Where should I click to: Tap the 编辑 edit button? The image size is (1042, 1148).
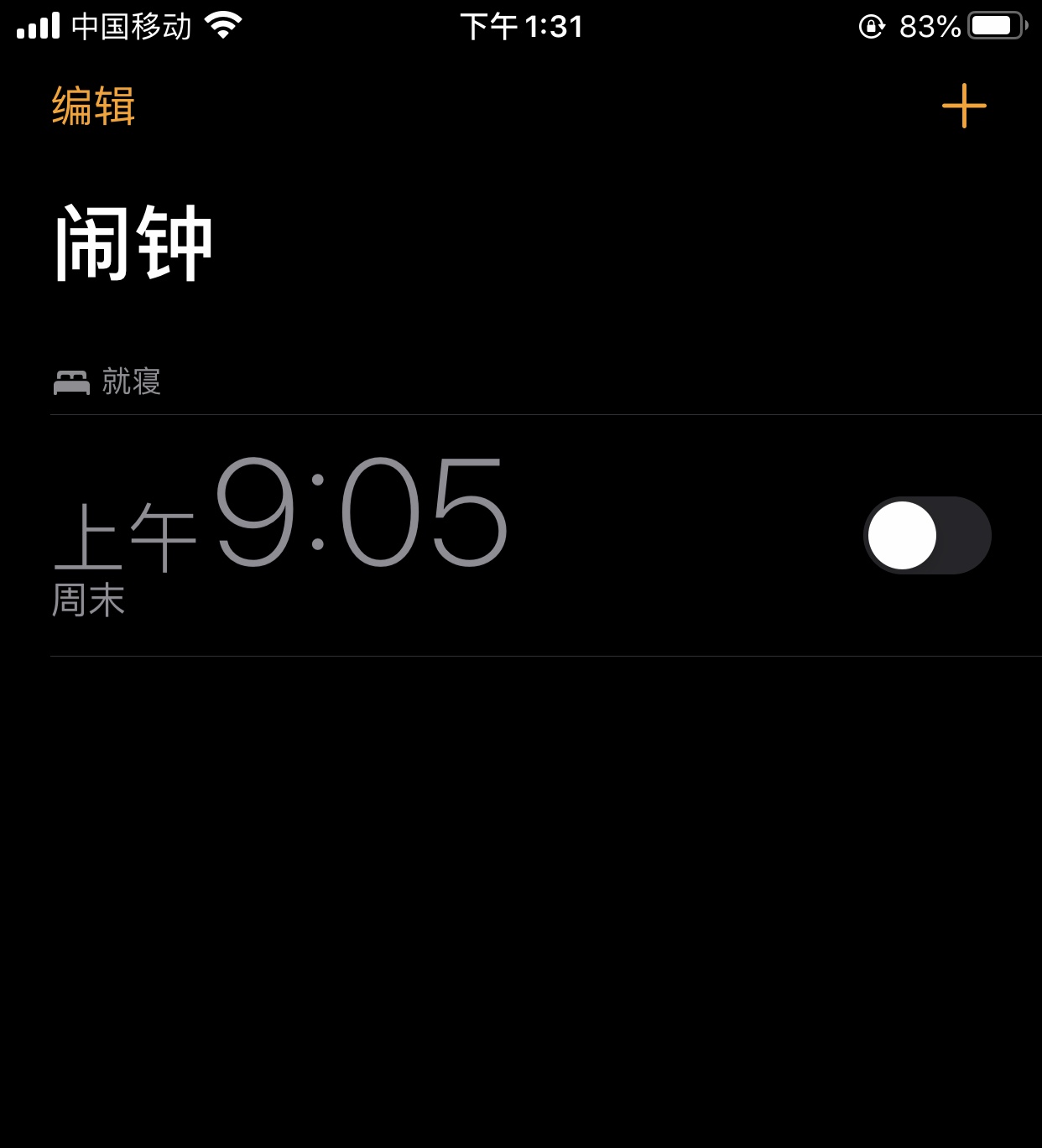(x=93, y=106)
